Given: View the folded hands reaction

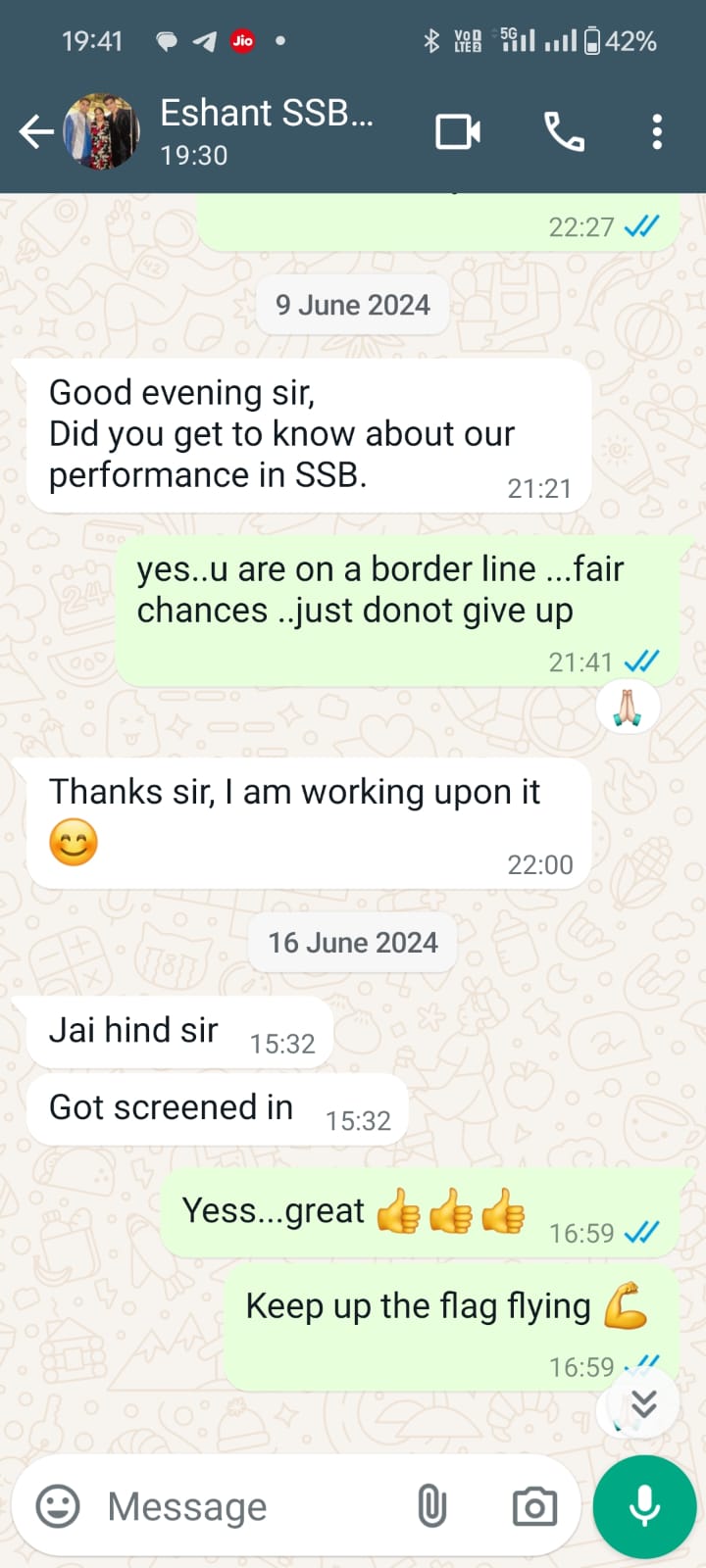Looking at the screenshot, I should pos(628,706).
